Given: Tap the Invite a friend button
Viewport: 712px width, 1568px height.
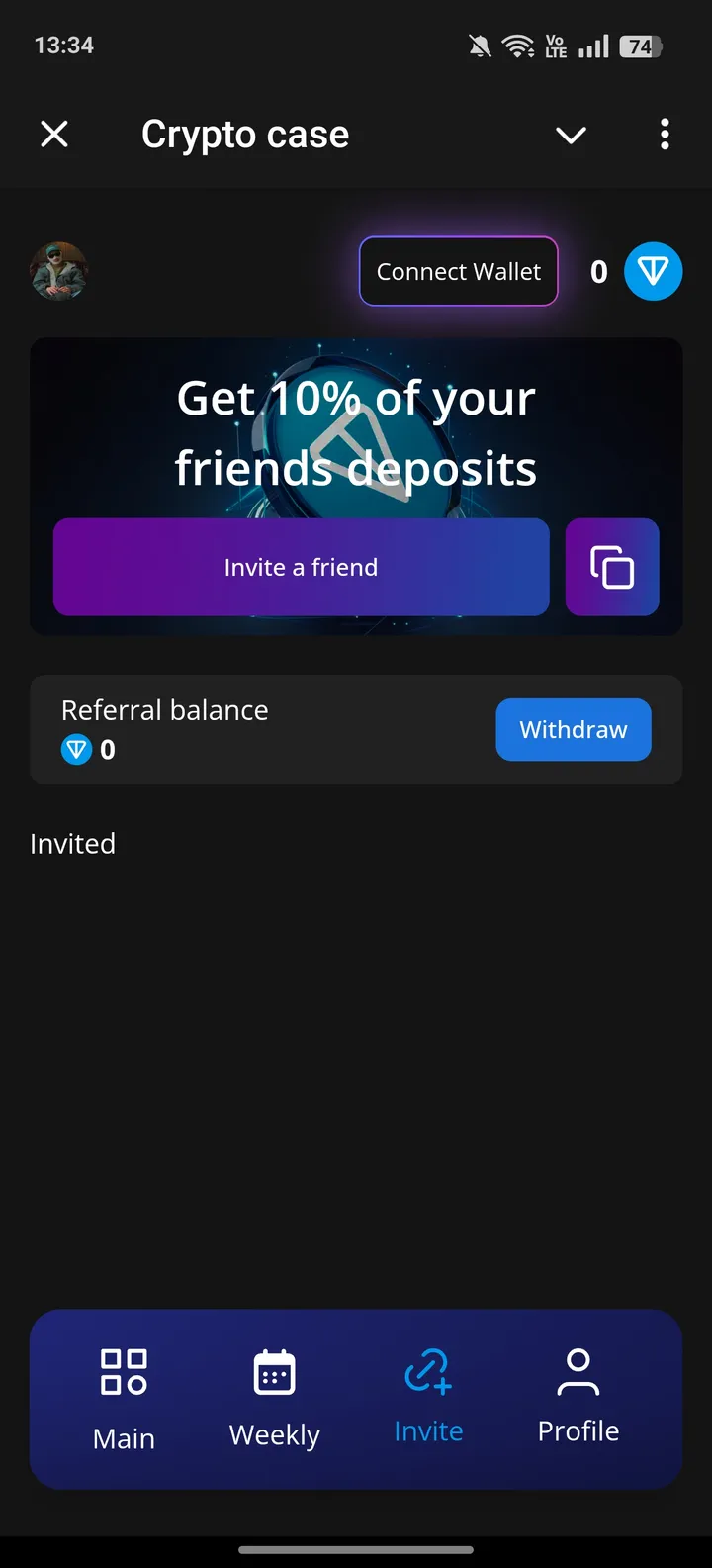Looking at the screenshot, I should click(301, 567).
